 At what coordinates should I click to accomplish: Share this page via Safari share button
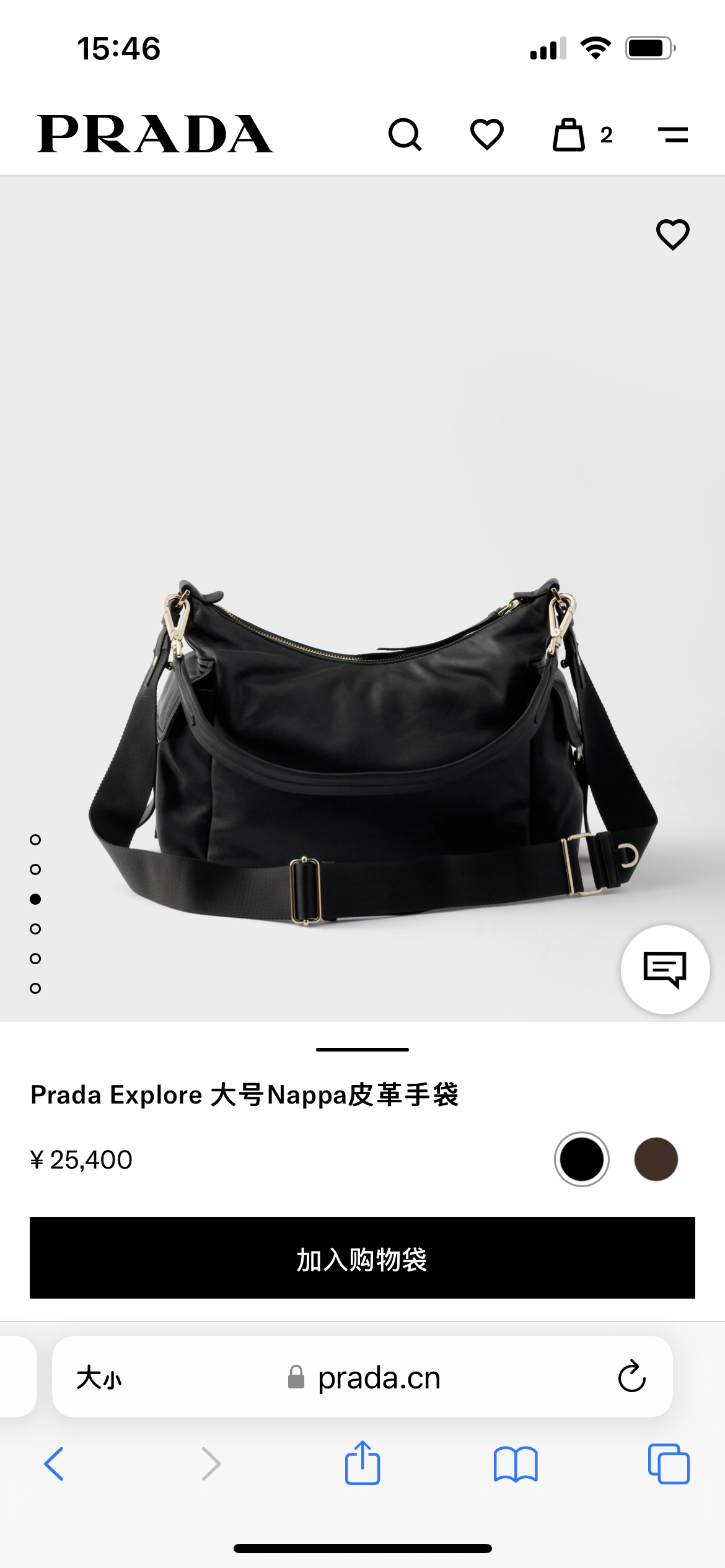point(362,1463)
